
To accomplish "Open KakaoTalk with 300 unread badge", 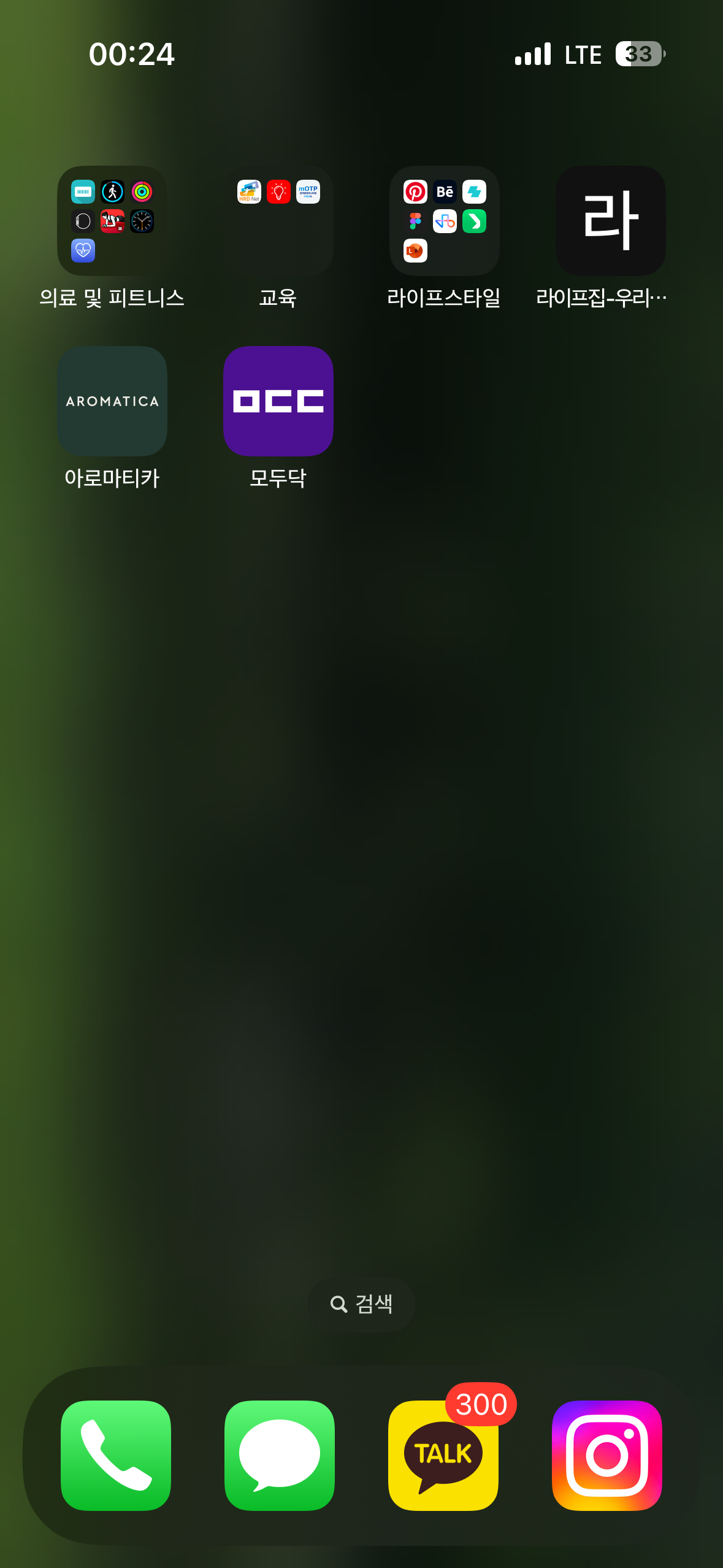I will pos(443,1455).
